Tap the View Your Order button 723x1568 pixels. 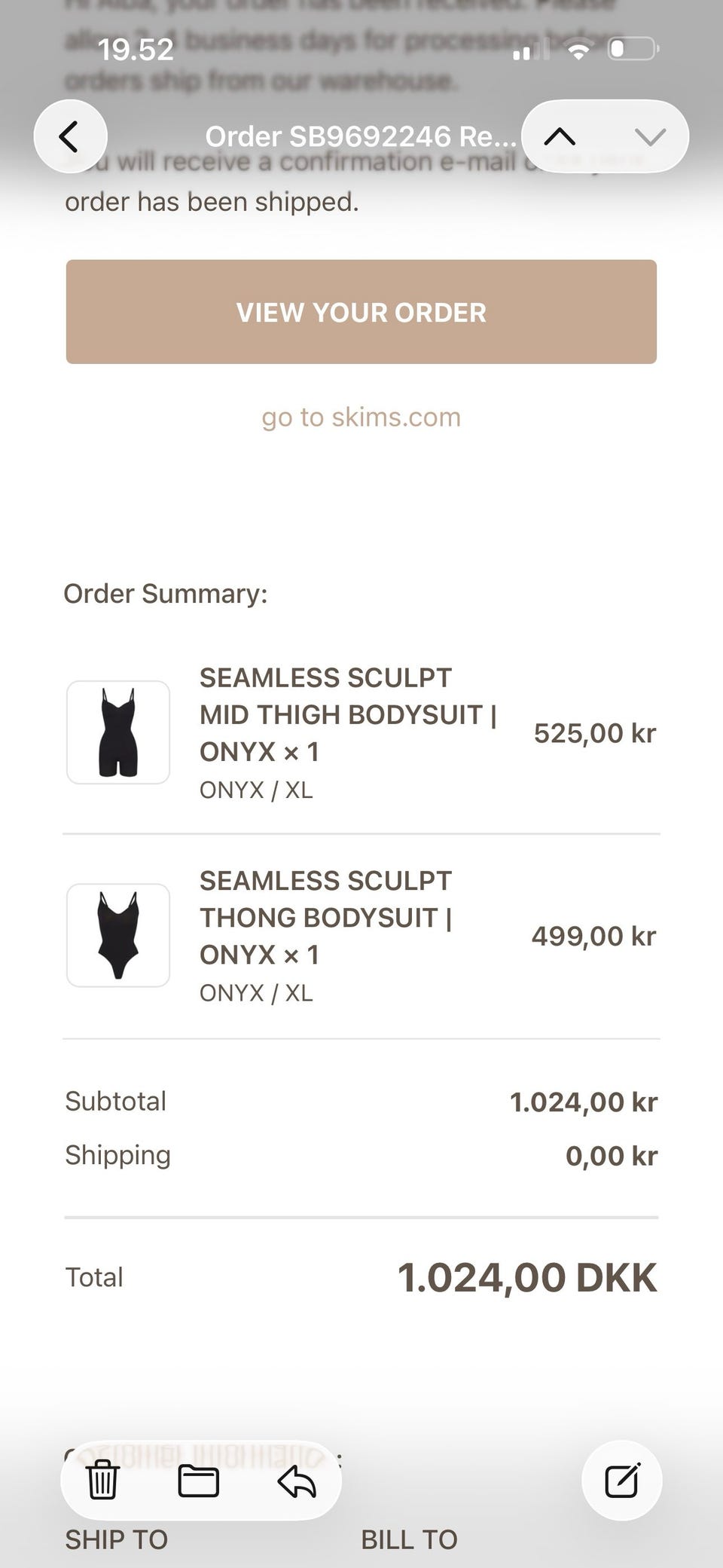pos(361,312)
